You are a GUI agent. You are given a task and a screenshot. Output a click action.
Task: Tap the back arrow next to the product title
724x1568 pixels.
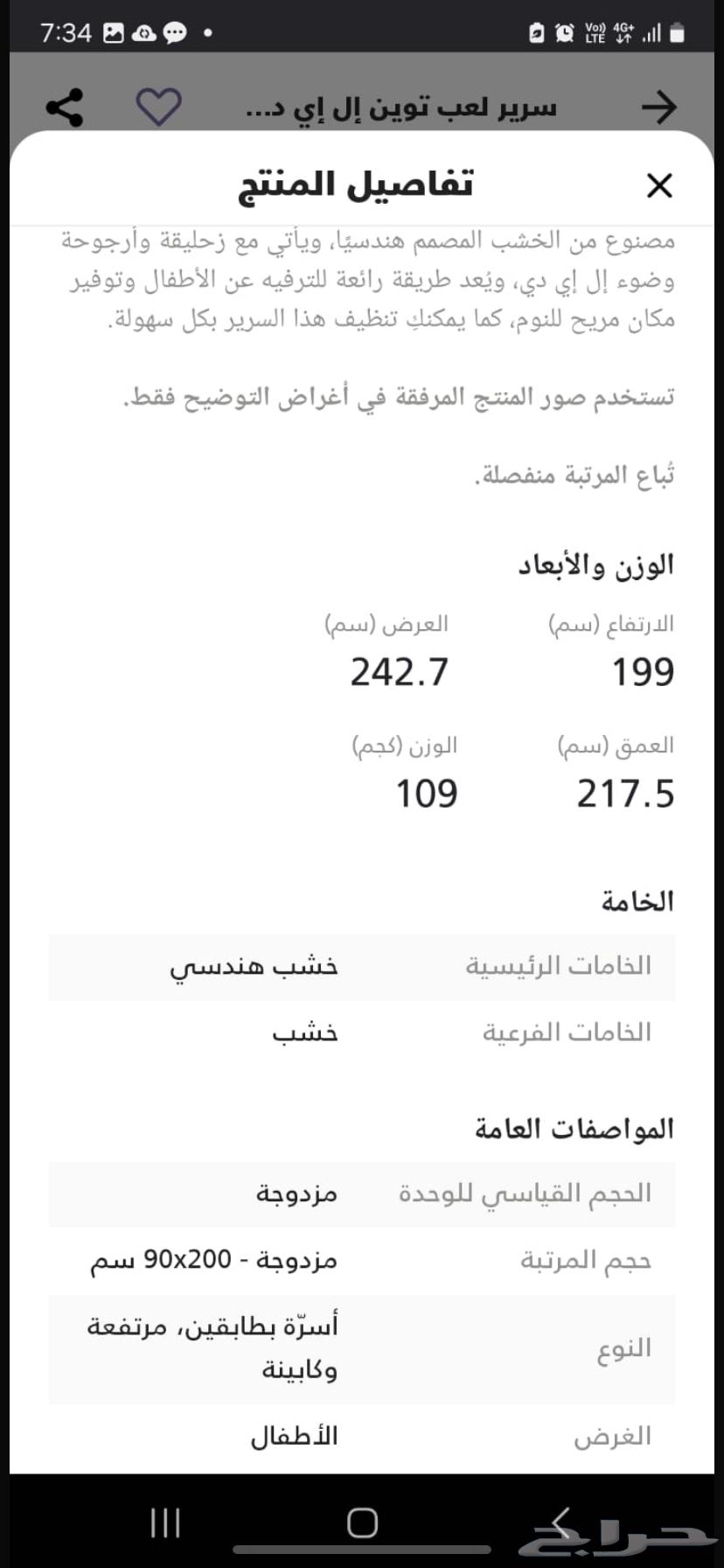tap(660, 106)
